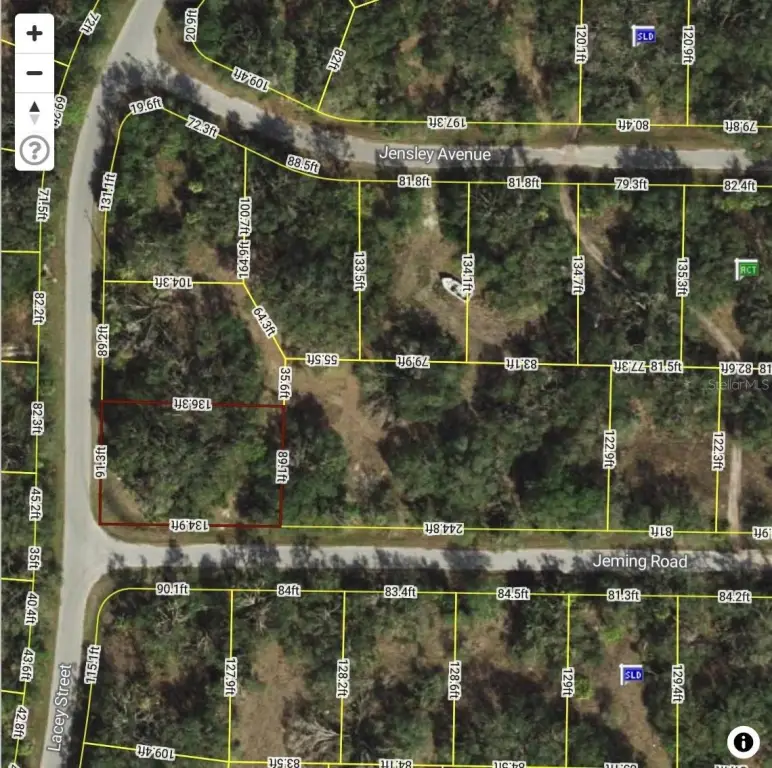
Task: Reset map orientation with compass button
Action: pyautogui.click(x=34, y=112)
